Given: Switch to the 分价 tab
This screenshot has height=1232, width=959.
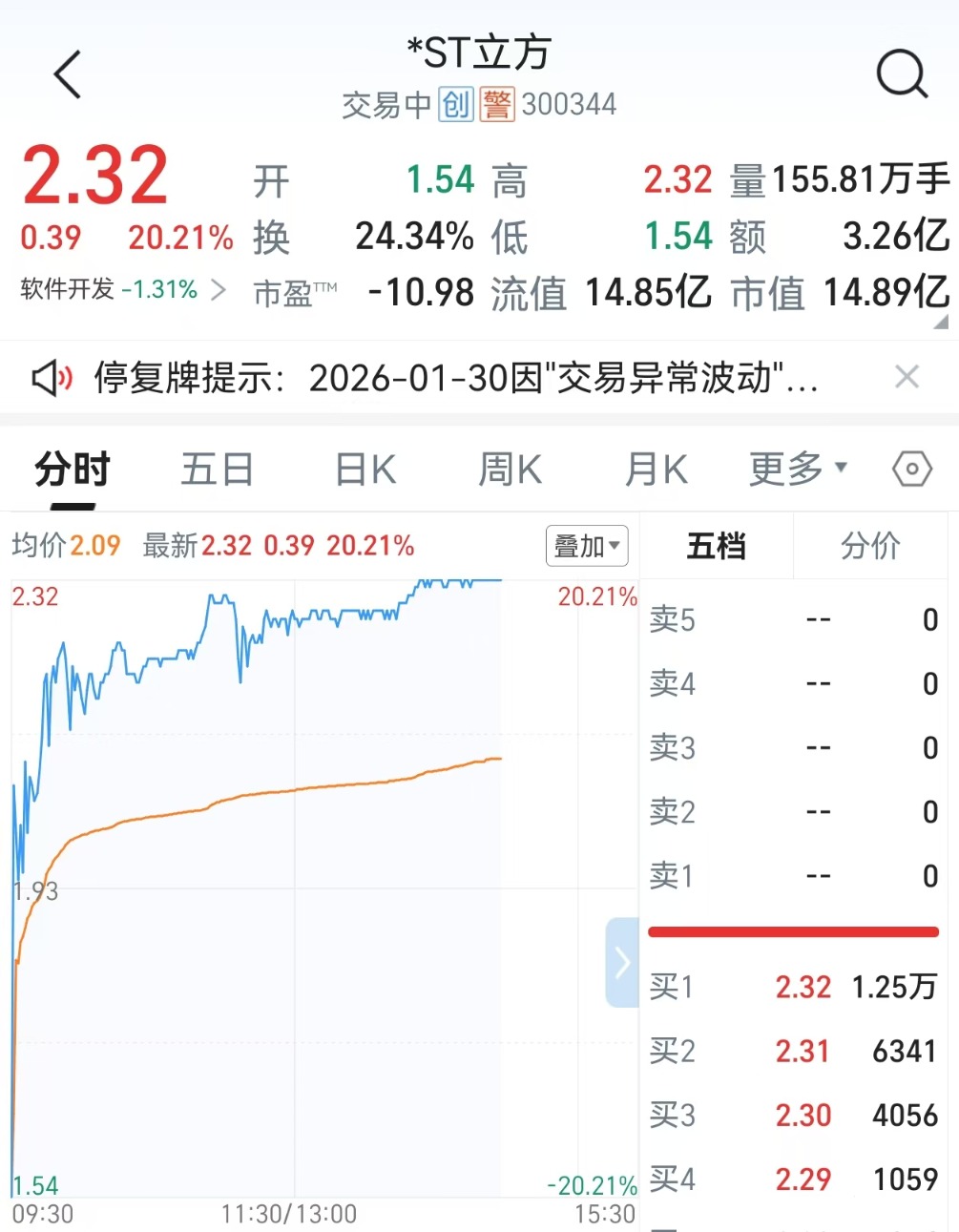Looking at the screenshot, I should [869, 546].
